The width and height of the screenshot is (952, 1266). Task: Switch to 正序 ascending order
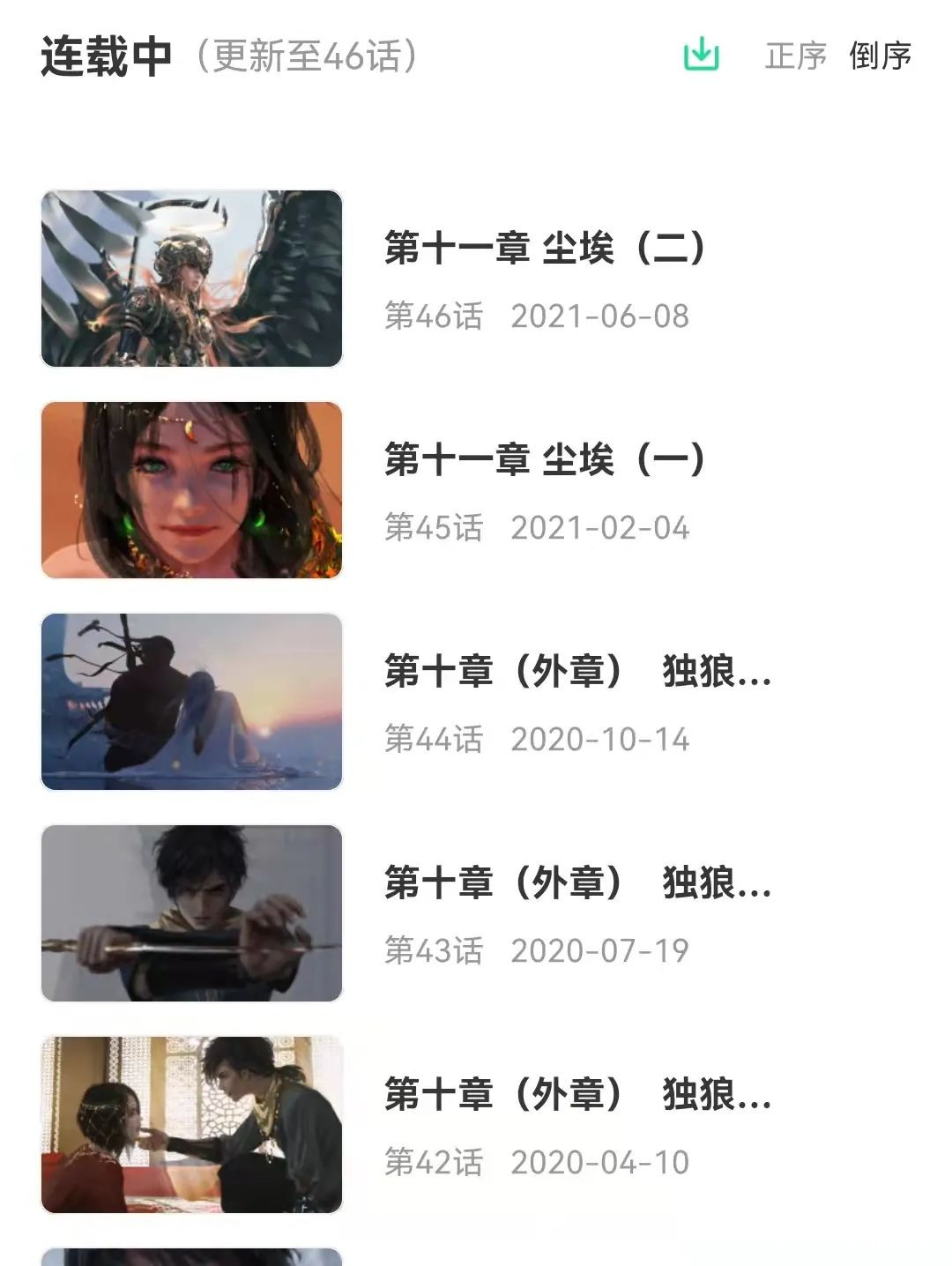[x=795, y=56]
